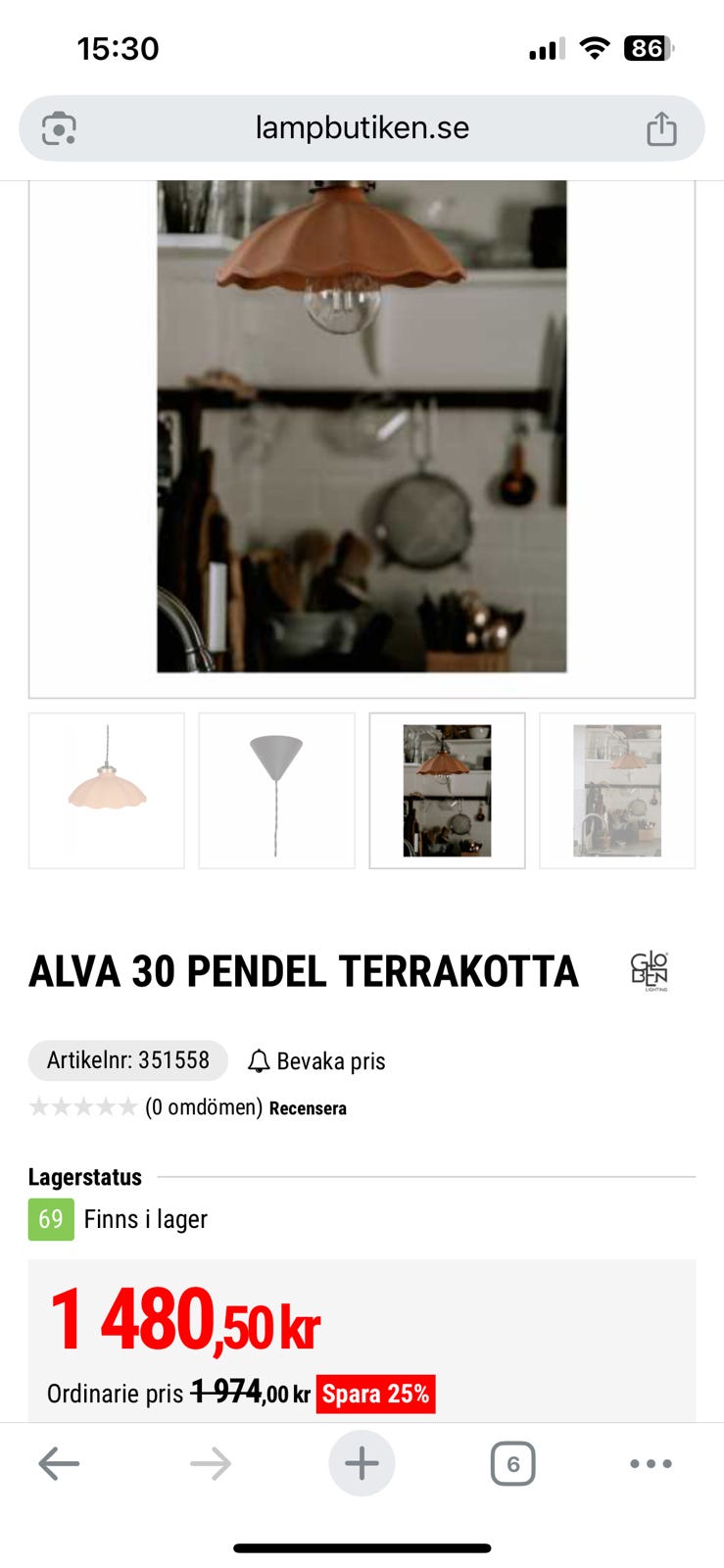The image size is (724, 1568).
Task: Open Safari's more options ellipsis menu
Action: [x=652, y=1463]
